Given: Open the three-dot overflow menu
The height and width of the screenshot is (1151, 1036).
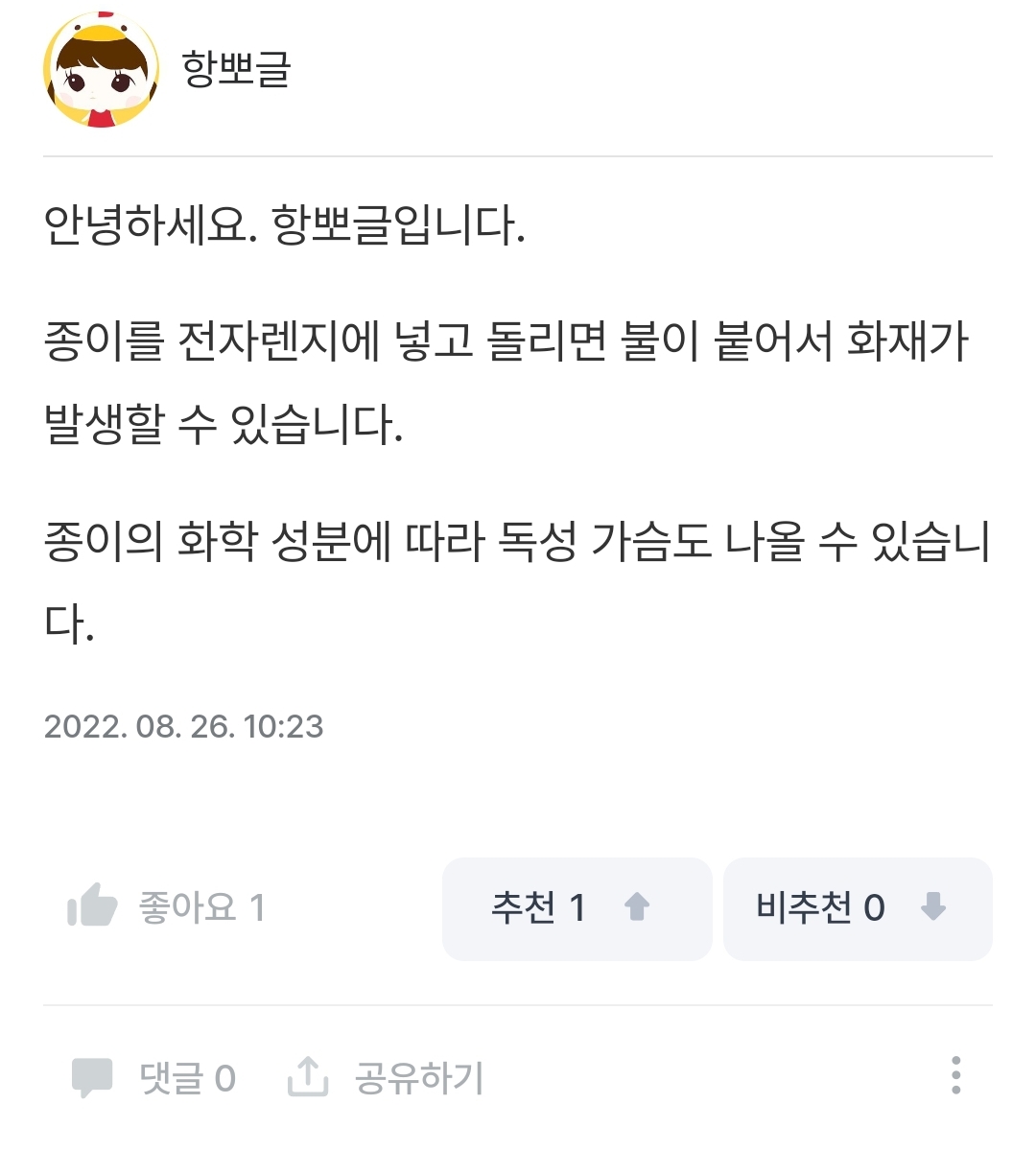Looking at the screenshot, I should [x=955, y=1076].
